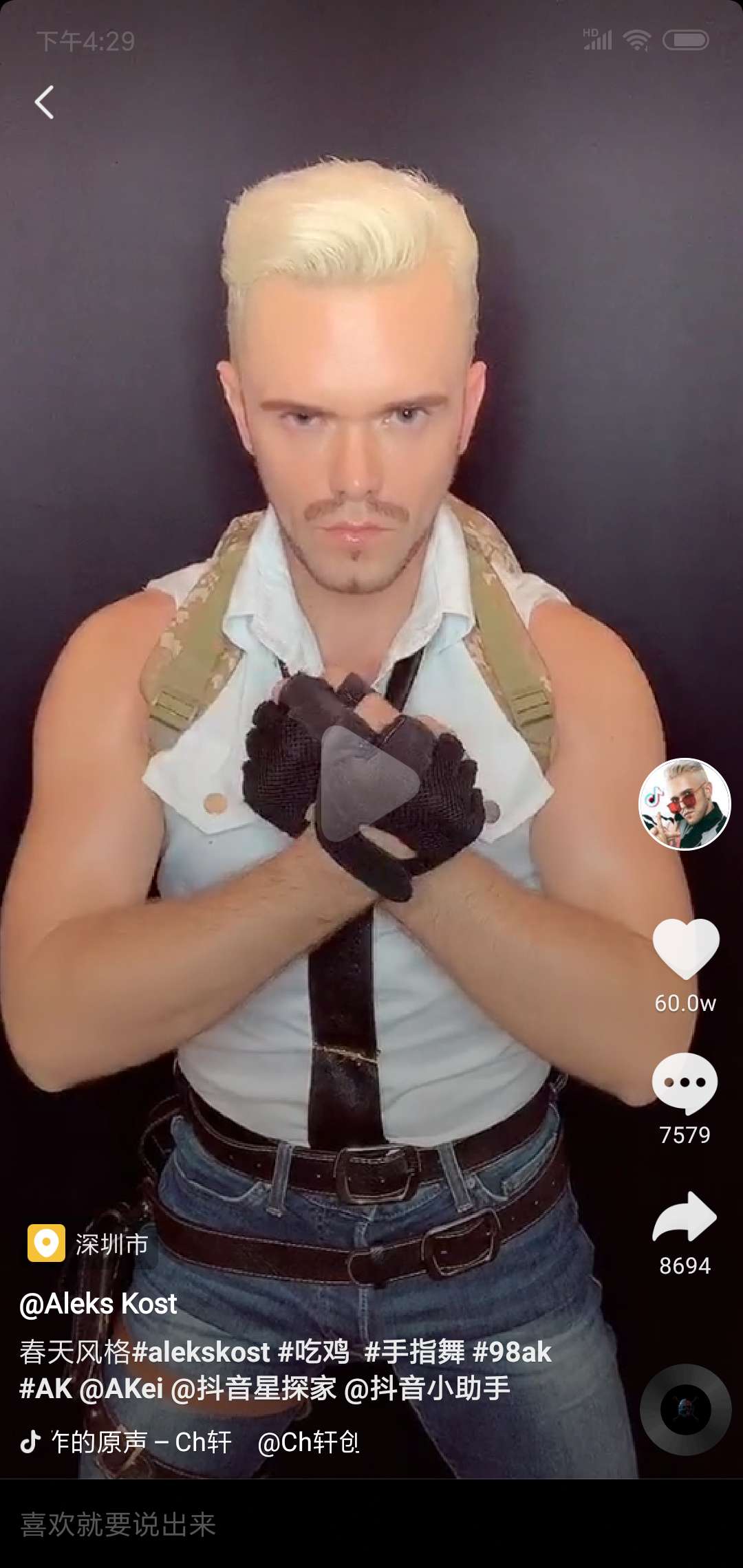Open the #AK hashtag
Viewport: 743px width, 1568px height.
(45, 1389)
